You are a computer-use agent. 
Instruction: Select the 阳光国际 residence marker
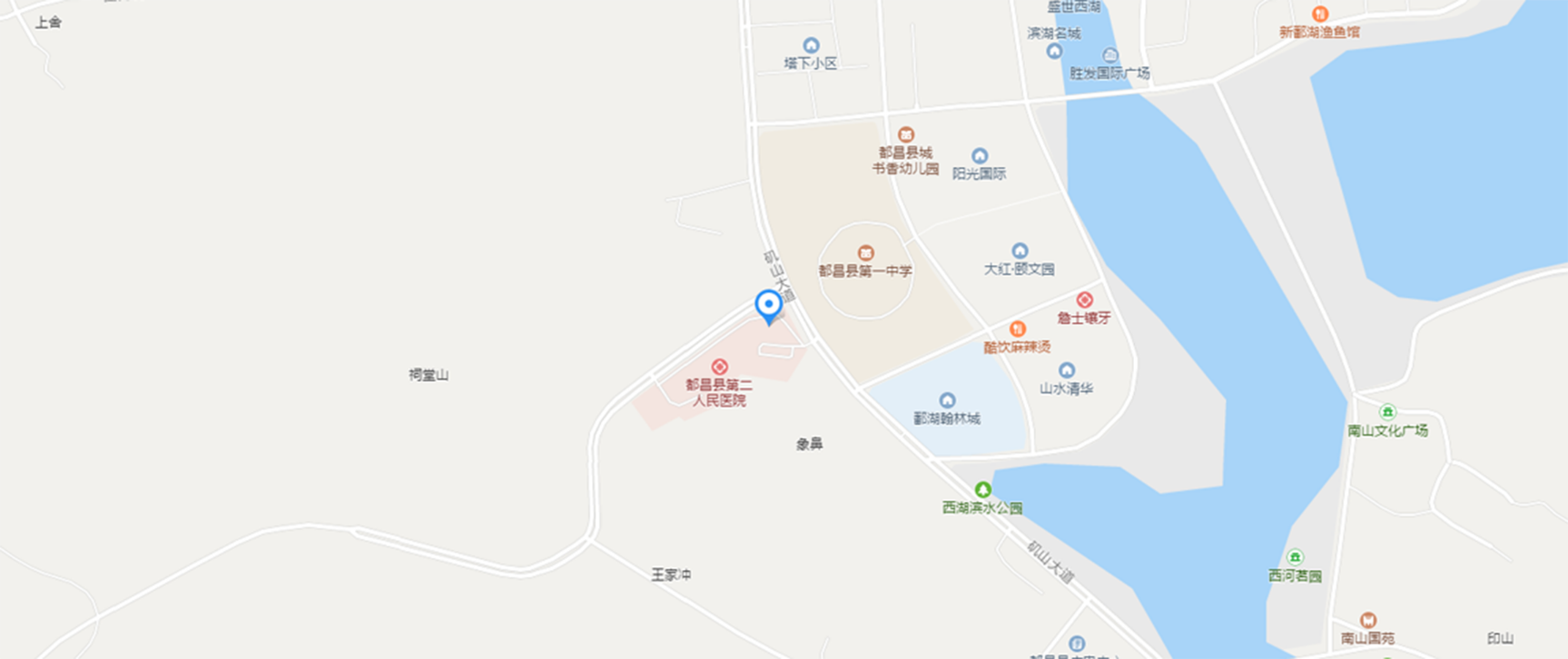click(x=979, y=156)
